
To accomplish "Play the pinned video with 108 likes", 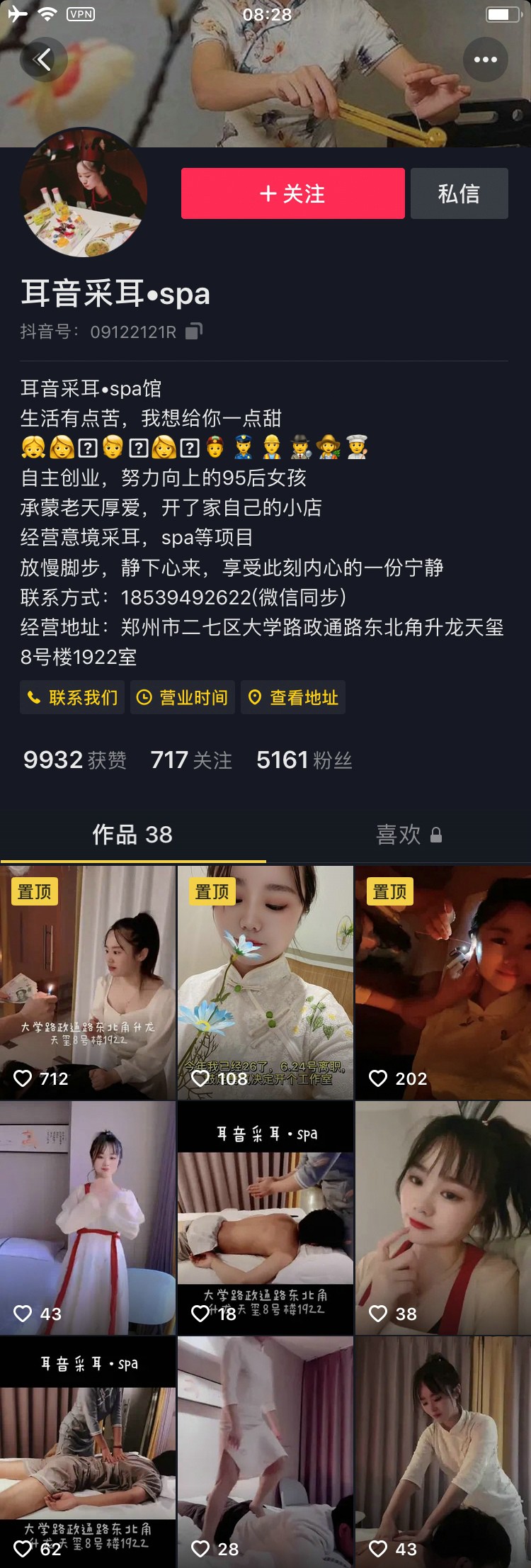I will 265,982.
